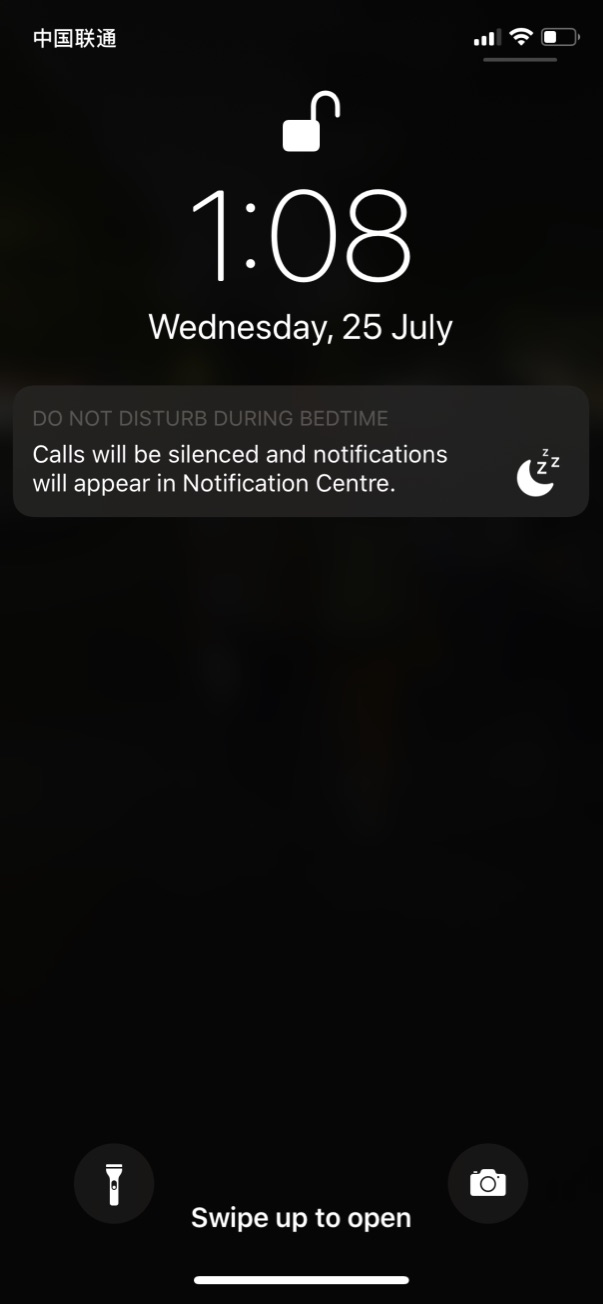Open the camera shortcut

point(488,1184)
